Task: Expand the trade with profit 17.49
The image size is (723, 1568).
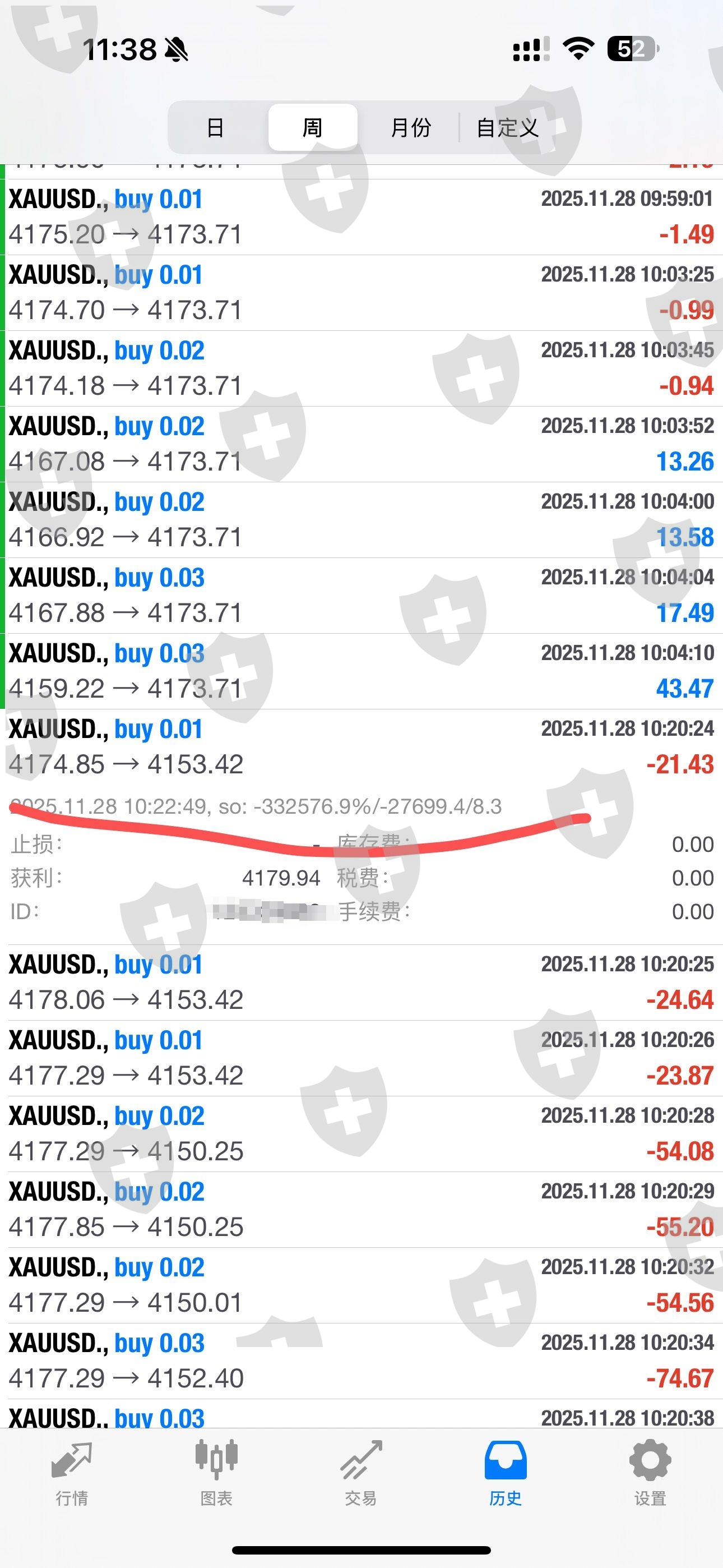Action: click(x=361, y=596)
